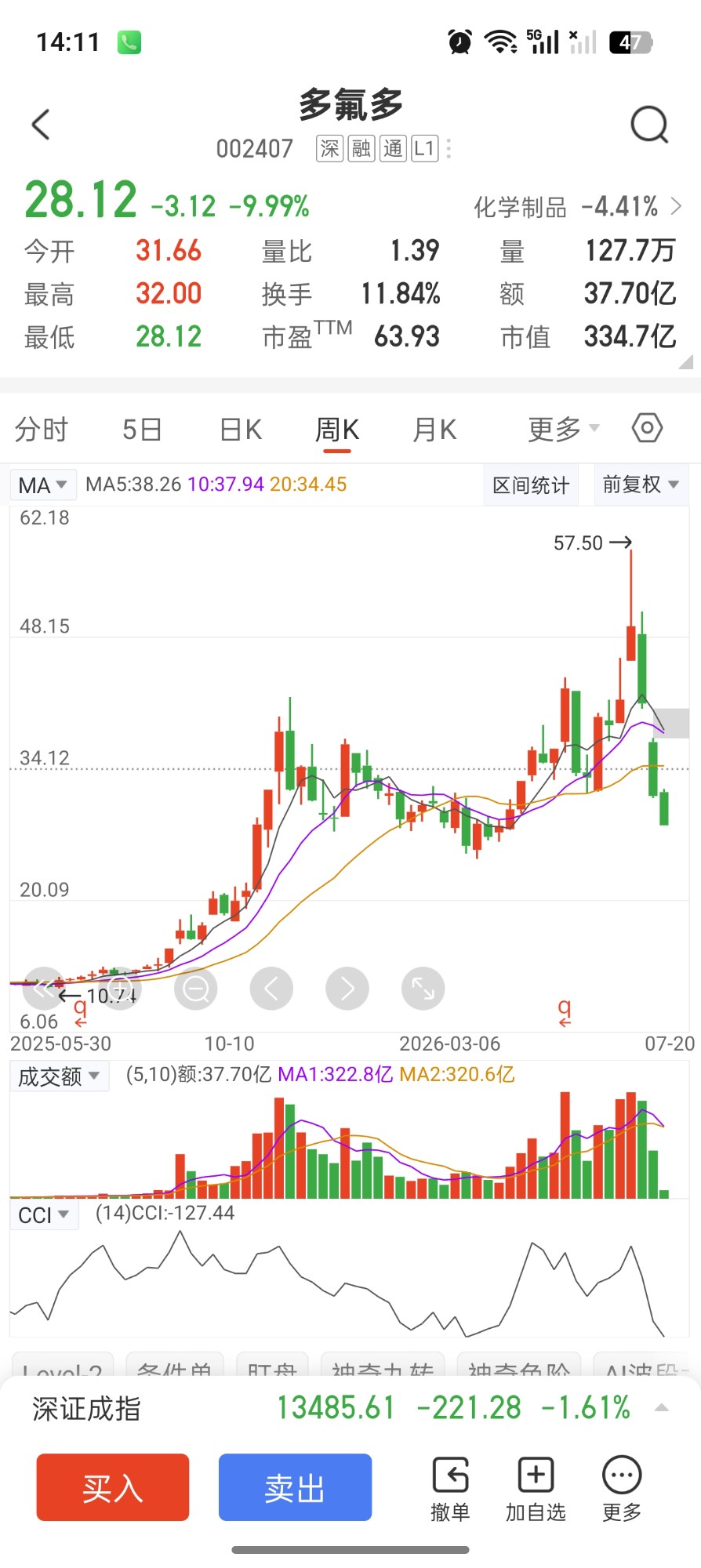Open 化学制品 sector details
The image size is (701, 1568).
[578, 207]
